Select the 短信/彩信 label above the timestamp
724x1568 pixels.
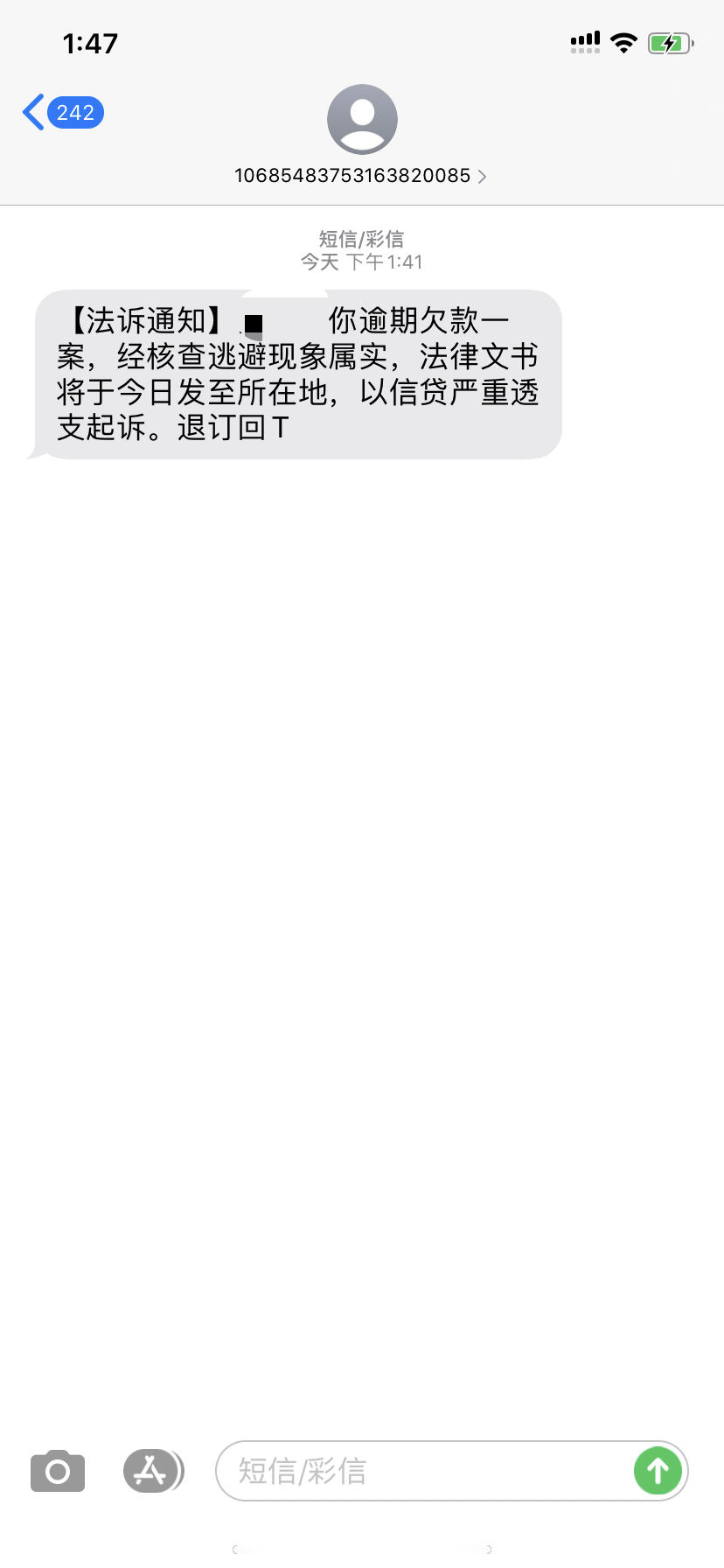click(362, 237)
